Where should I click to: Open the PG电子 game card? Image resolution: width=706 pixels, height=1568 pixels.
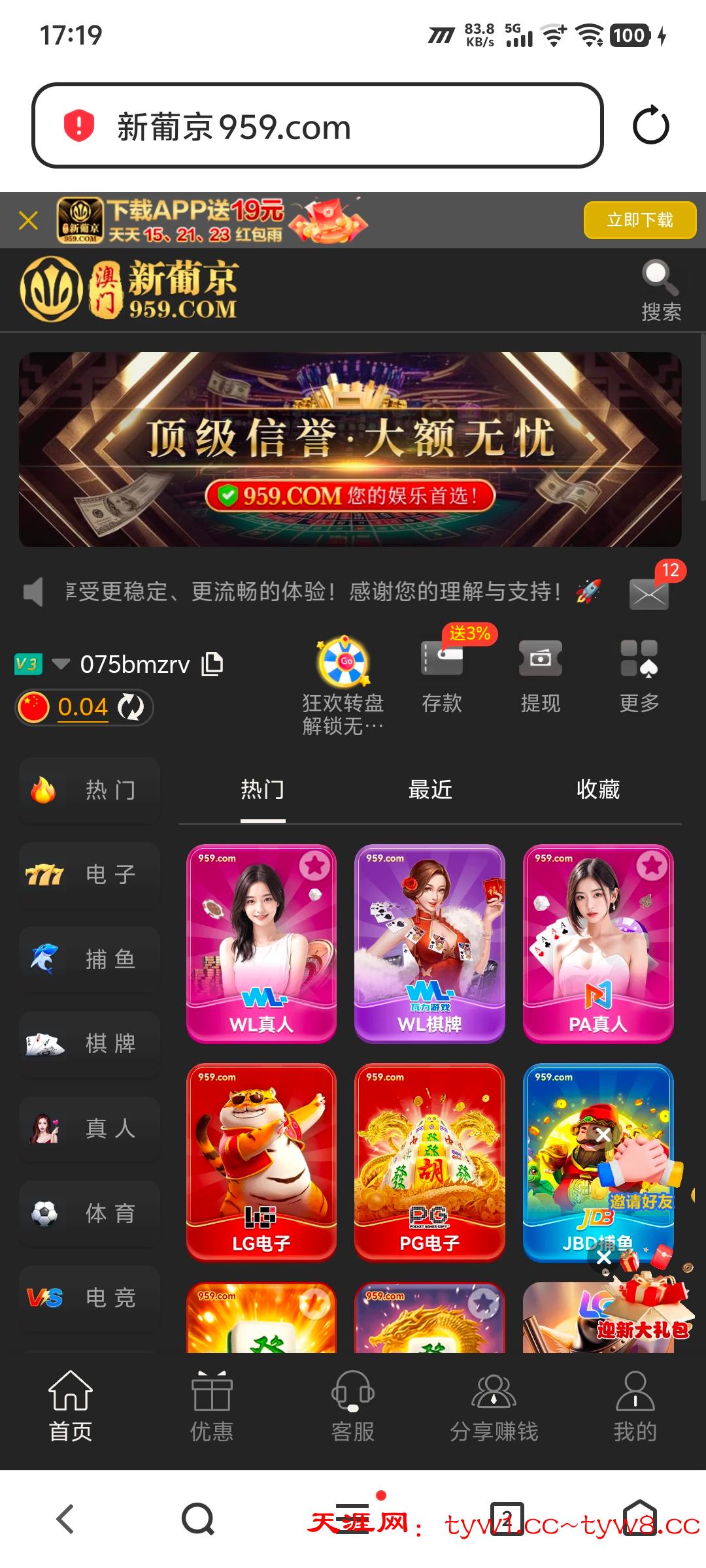pyautogui.click(x=429, y=1162)
